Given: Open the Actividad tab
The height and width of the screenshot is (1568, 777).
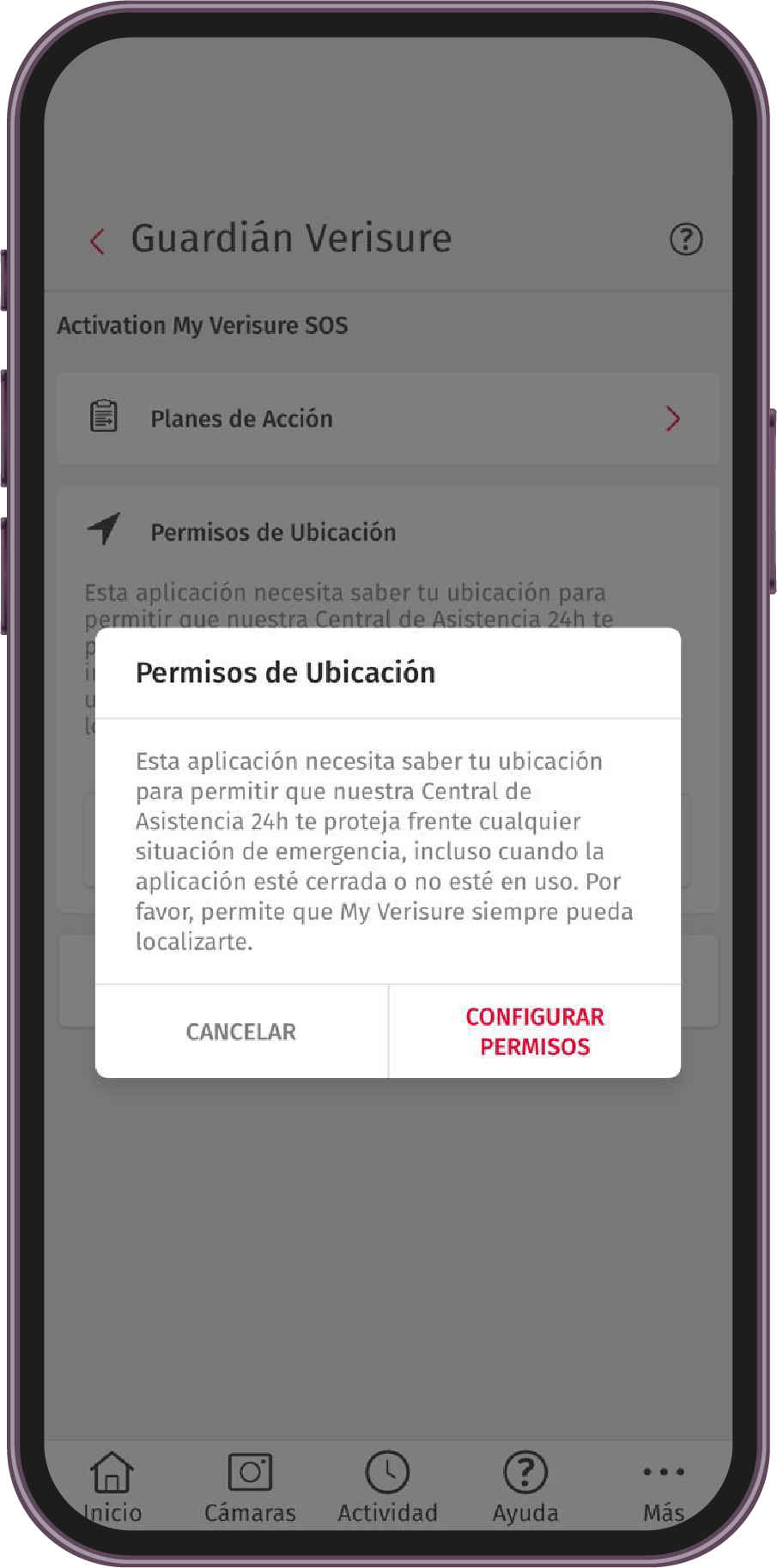Looking at the screenshot, I should (x=387, y=1487).
